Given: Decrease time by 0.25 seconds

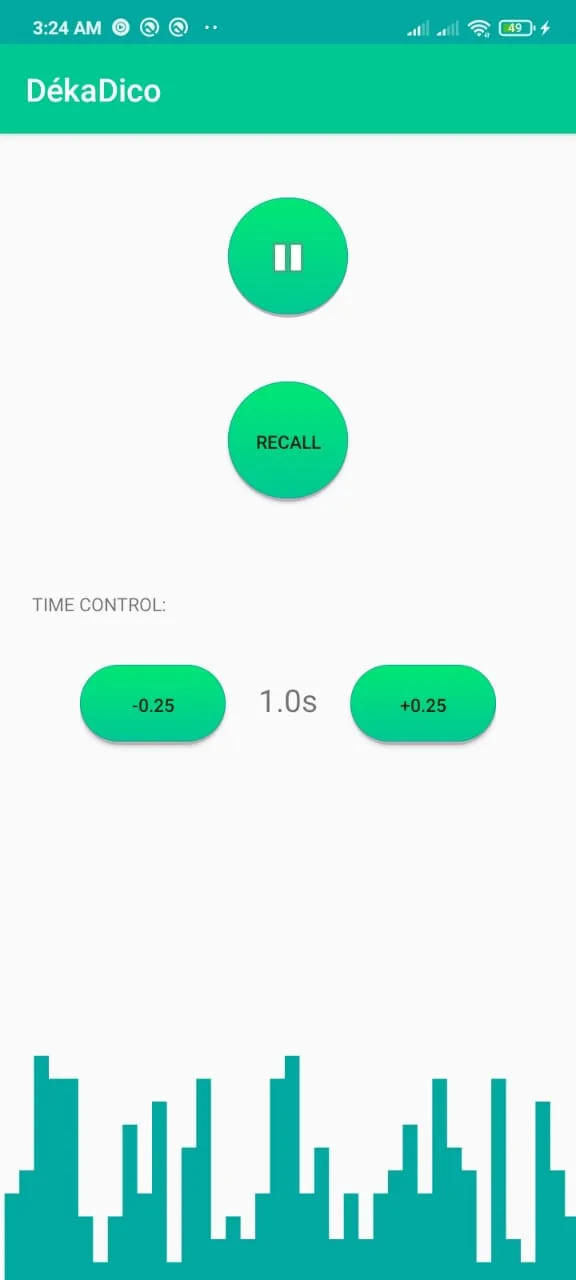Looking at the screenshot, I should pyautogui.click(x=153, y=704).
